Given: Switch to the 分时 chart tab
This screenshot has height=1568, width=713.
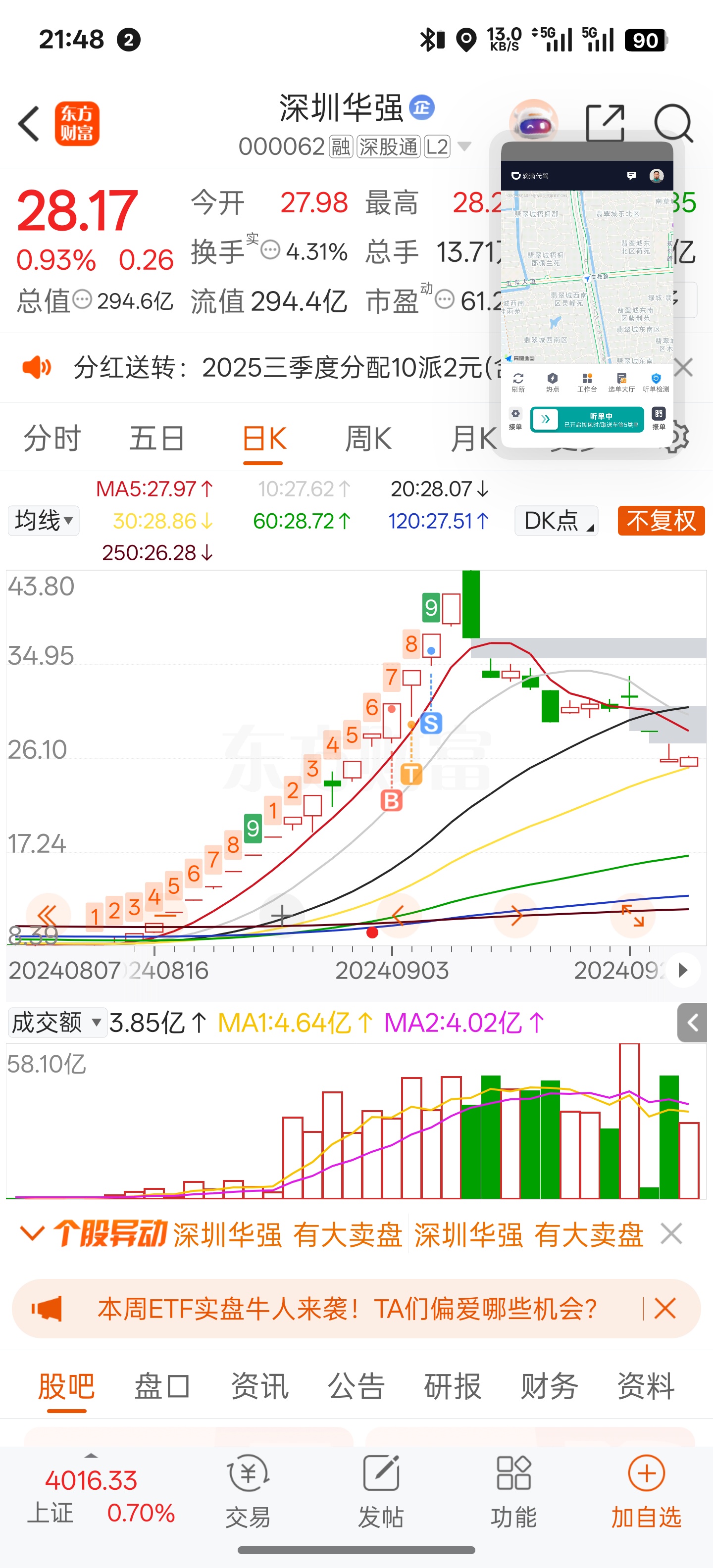Looking at the screenshot, I should 52,439.
